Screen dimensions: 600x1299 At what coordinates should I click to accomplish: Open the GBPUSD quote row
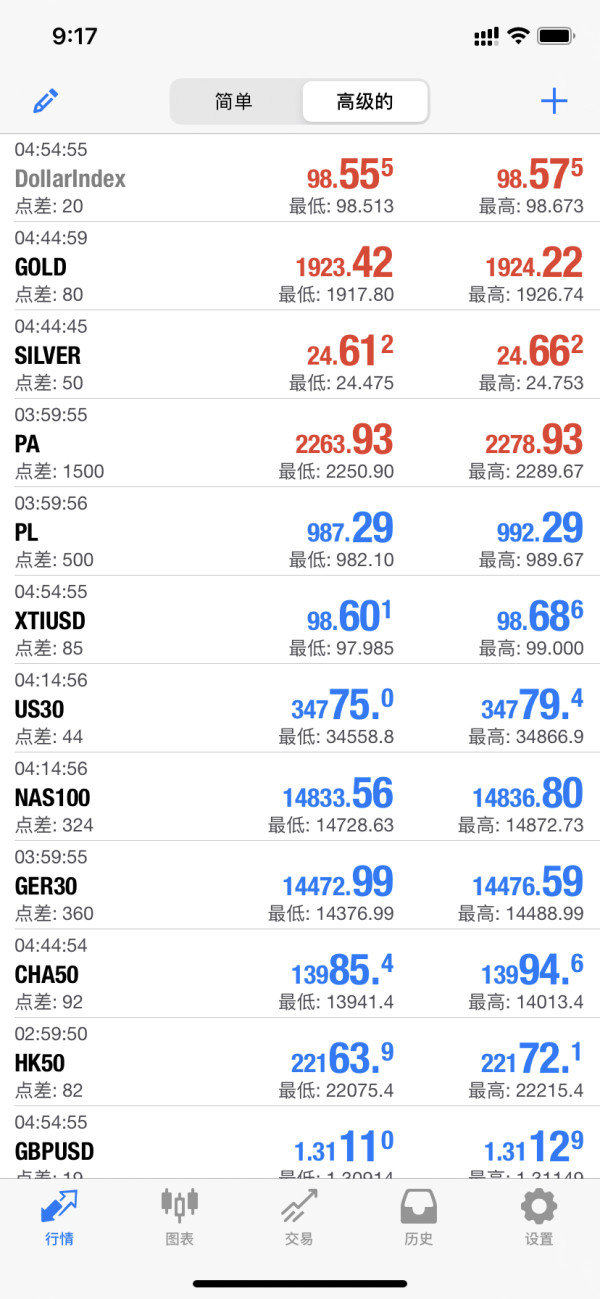[x=300, y=1142]
